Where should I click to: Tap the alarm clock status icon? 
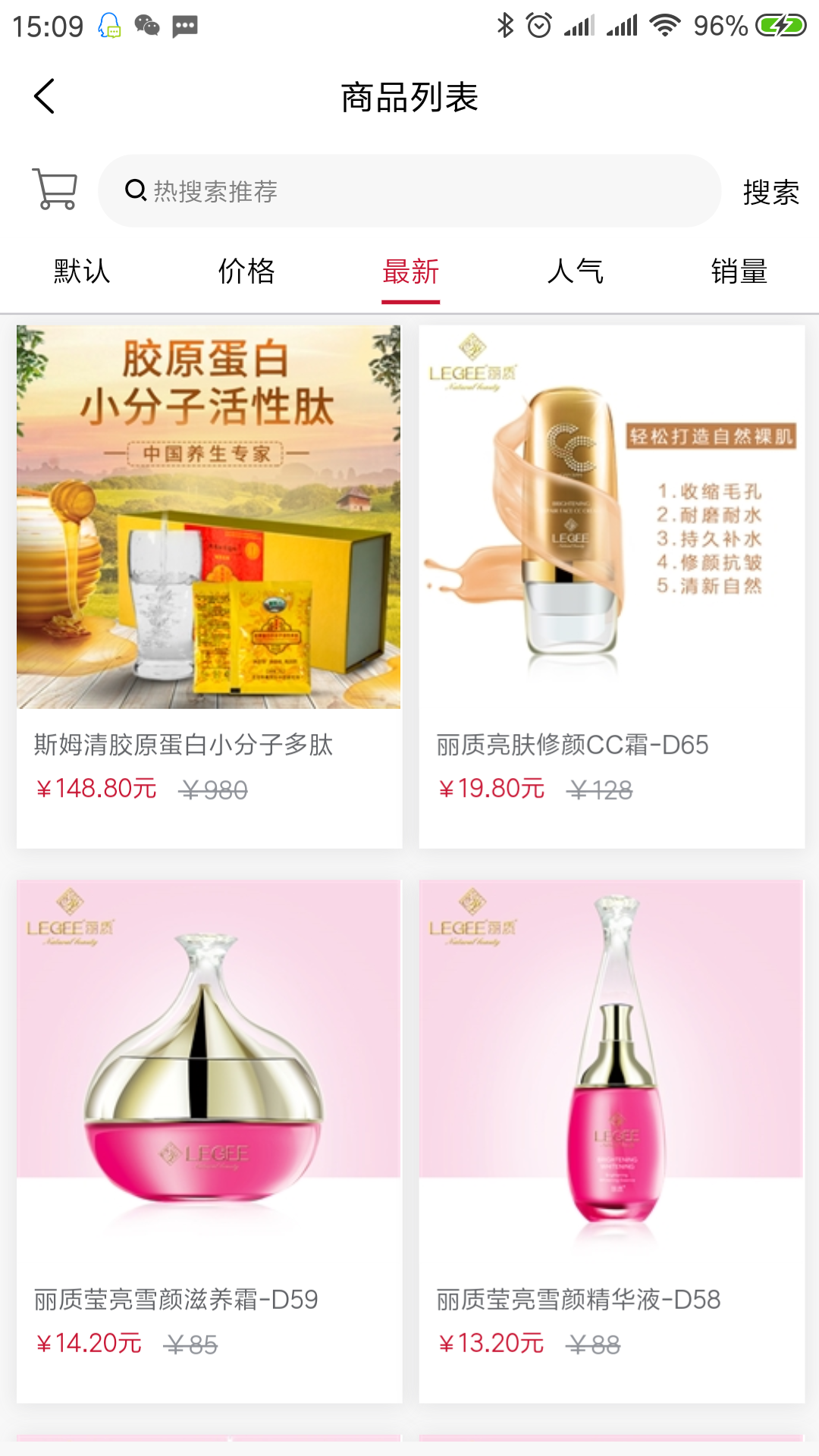pos(538,24)
